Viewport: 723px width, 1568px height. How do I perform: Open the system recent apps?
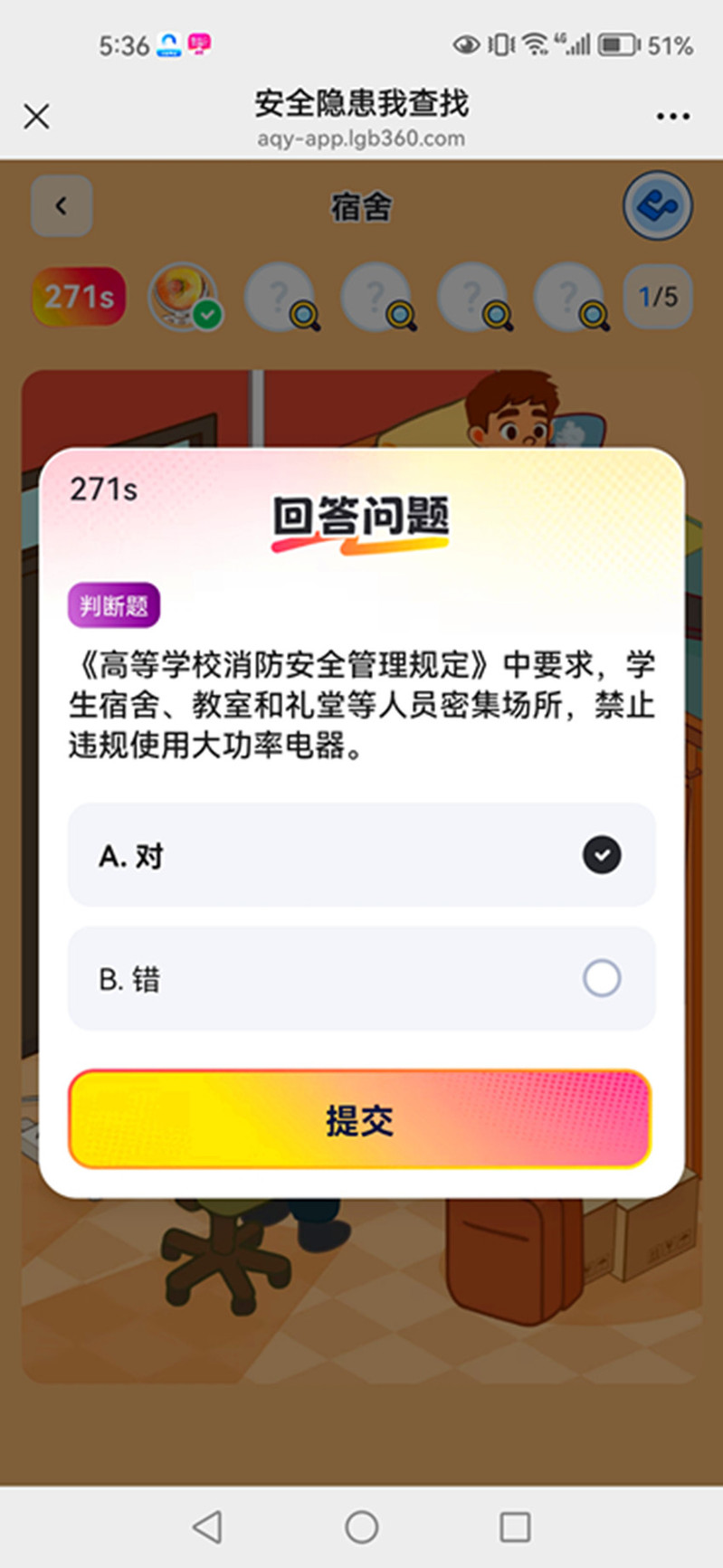(515, 1527)
